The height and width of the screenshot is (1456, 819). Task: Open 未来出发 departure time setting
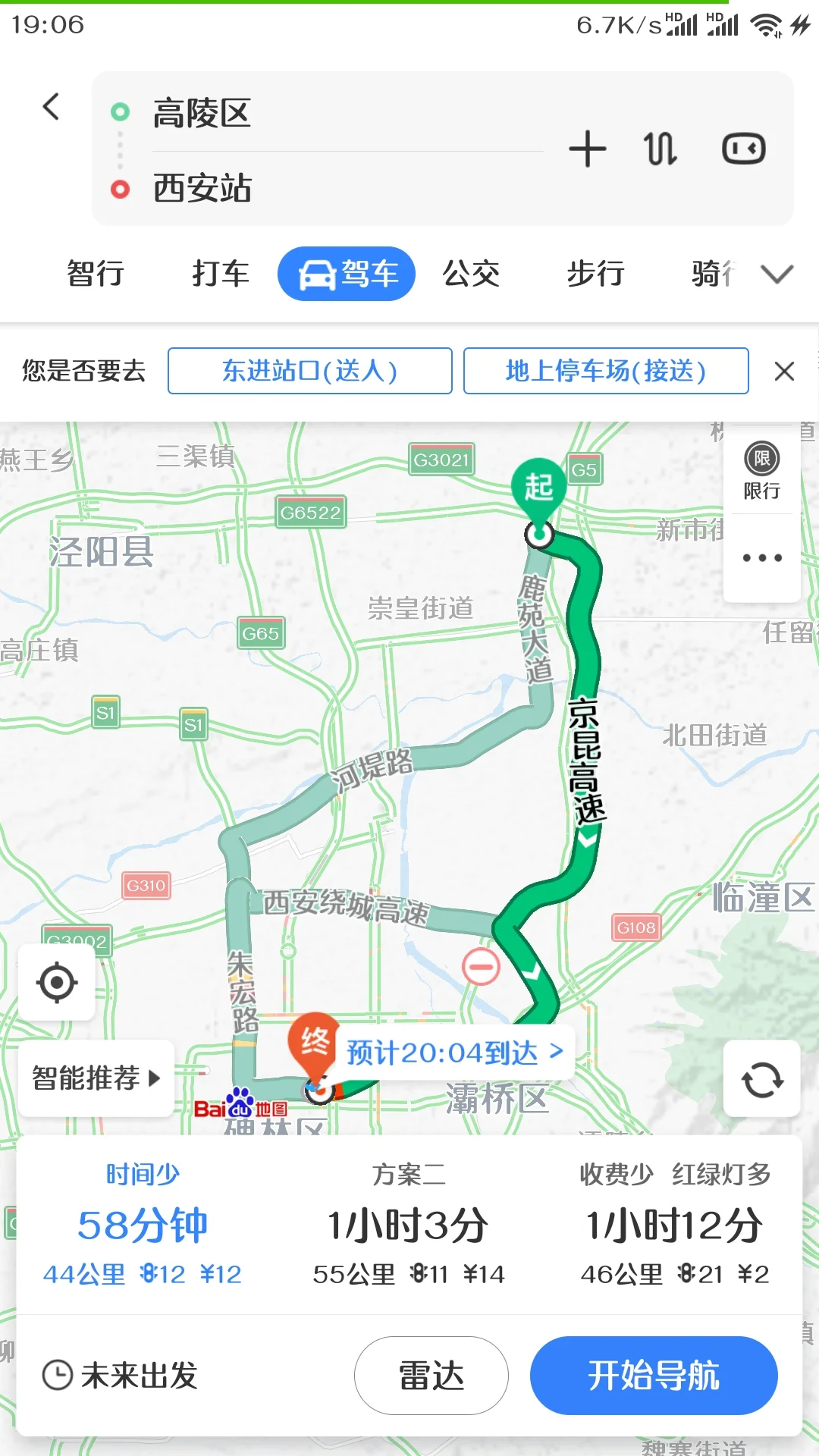pyautogui.click(x=123, y=1376)
